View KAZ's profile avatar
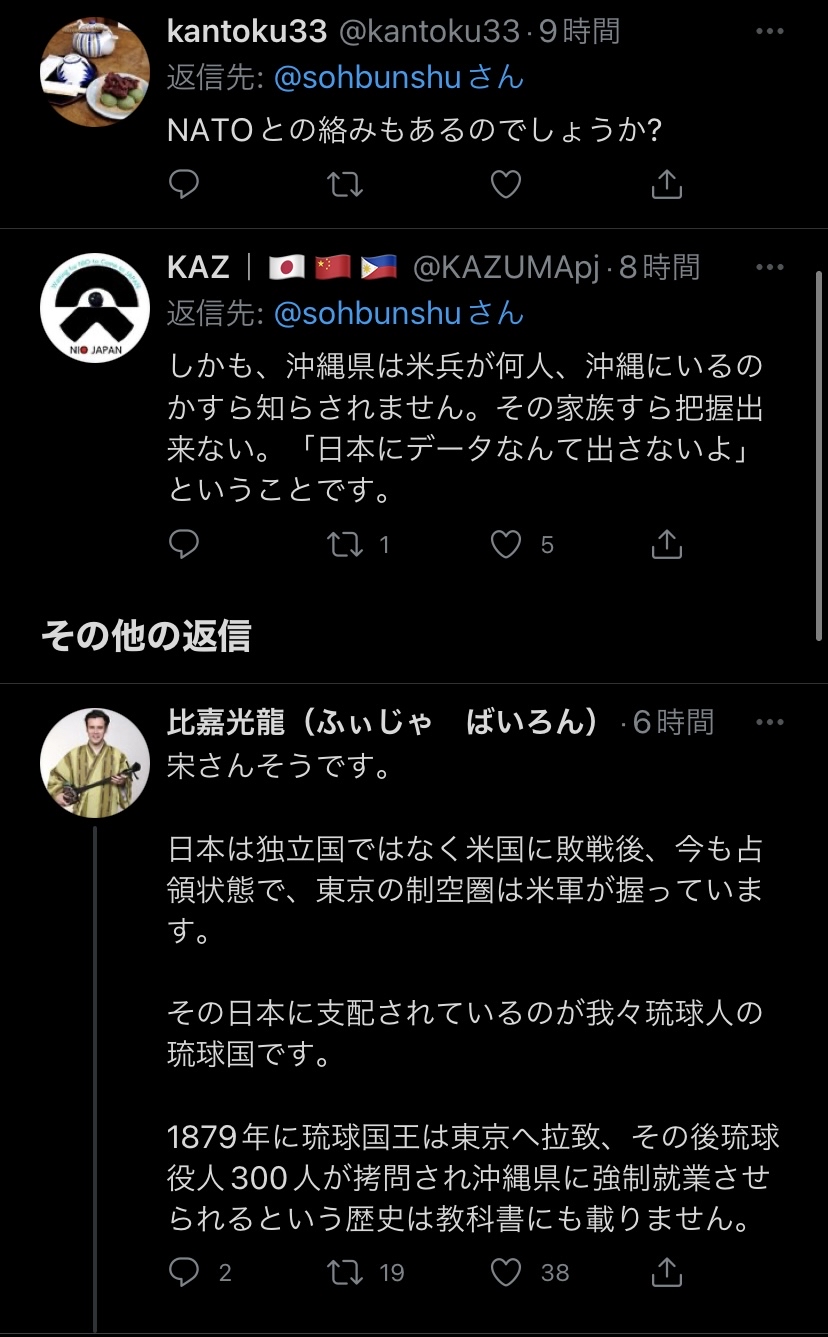The height and width of the screenshot is (1337, 828). pyautogui.click(x=95, y=308)
